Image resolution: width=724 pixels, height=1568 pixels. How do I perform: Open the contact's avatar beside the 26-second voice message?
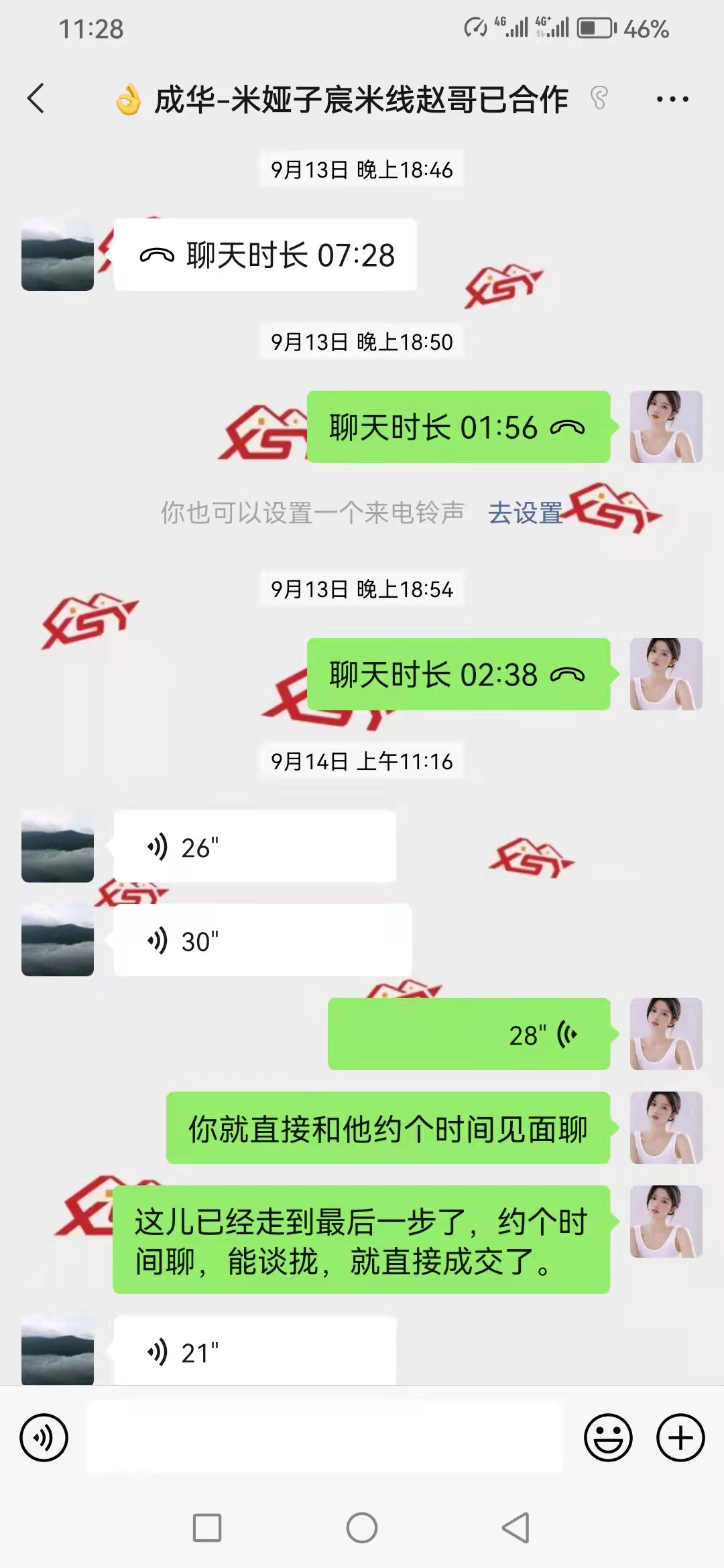click(x=58, y=848)
